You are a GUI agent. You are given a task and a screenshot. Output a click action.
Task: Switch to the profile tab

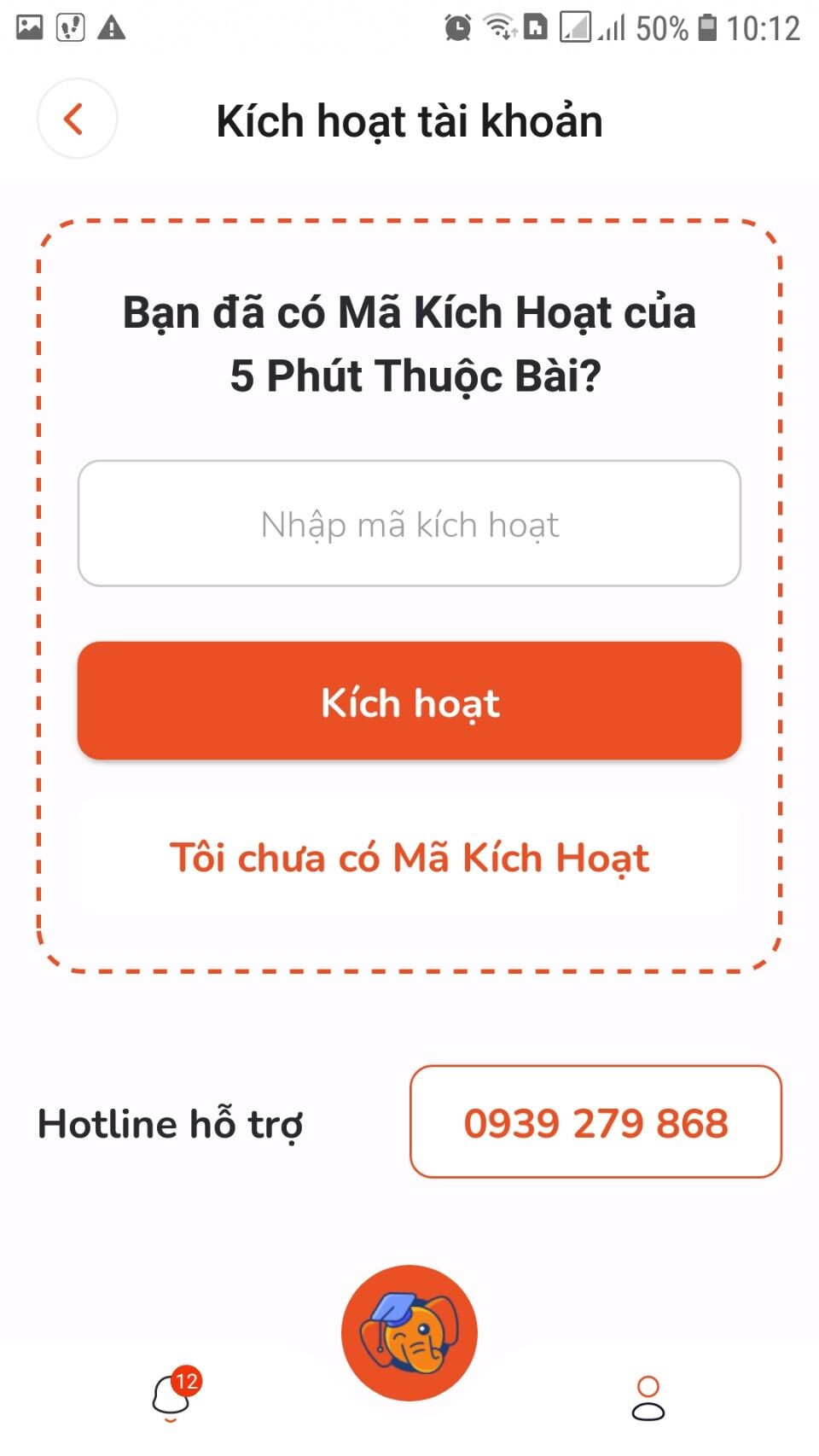(x=648, y=1399)
